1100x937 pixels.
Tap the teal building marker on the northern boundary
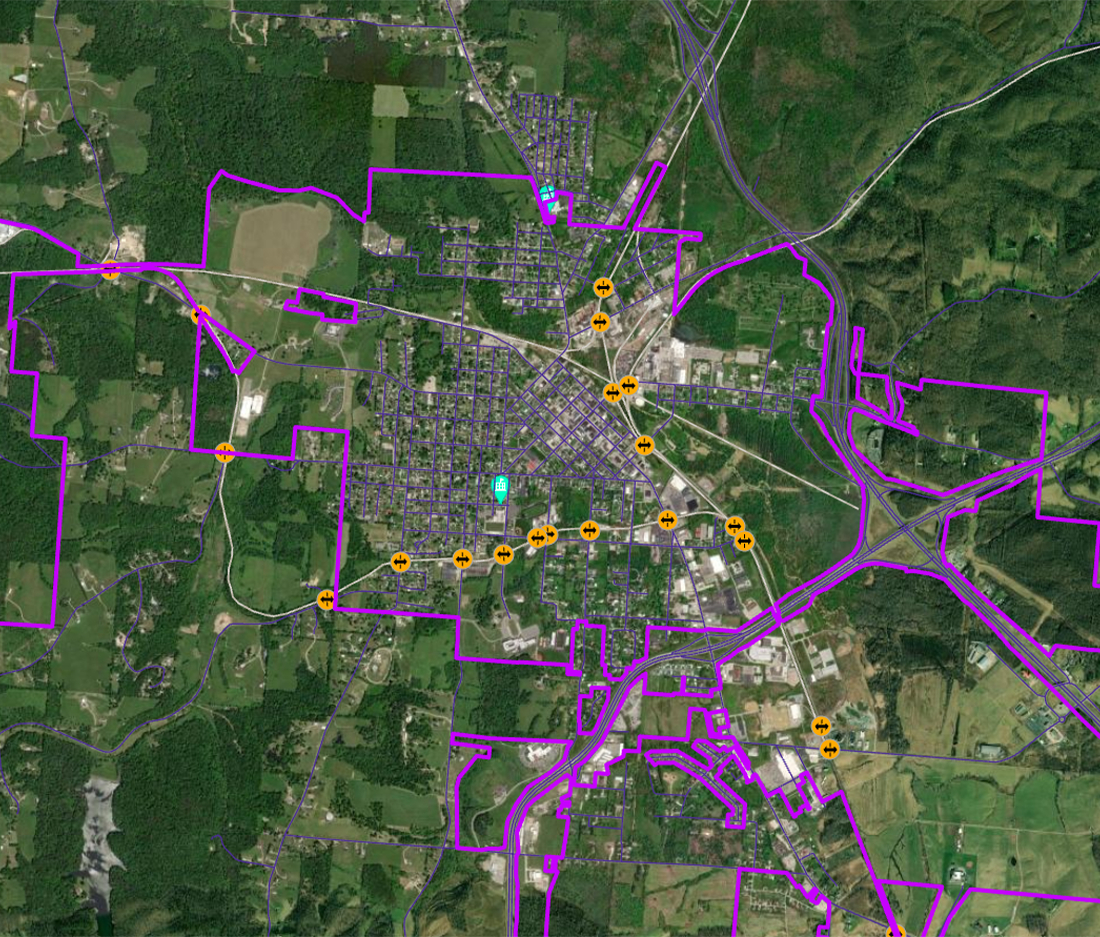[x=547, y=194]
